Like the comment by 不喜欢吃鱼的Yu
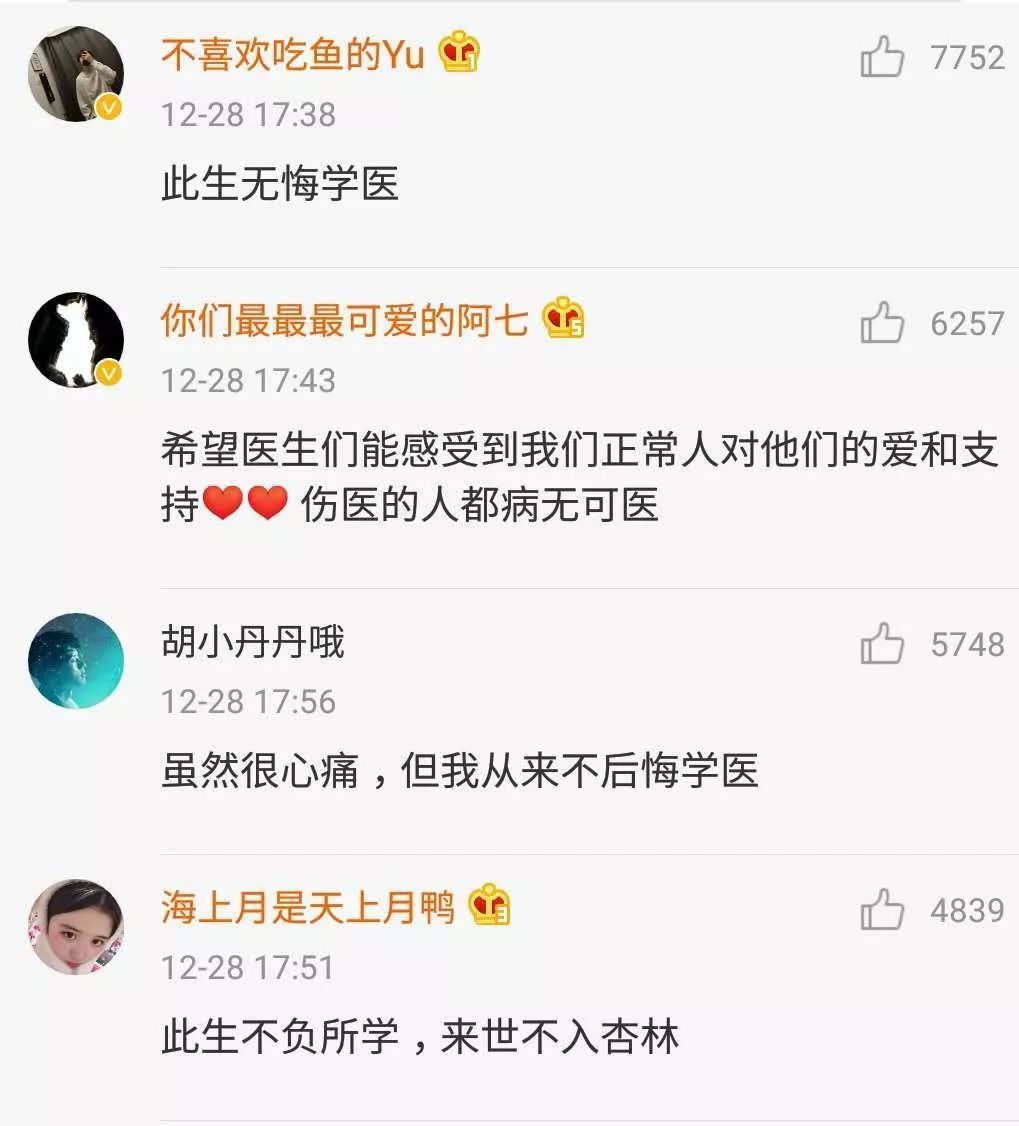This screenshot has height=1126, width=1019. (x=882, y=59)
